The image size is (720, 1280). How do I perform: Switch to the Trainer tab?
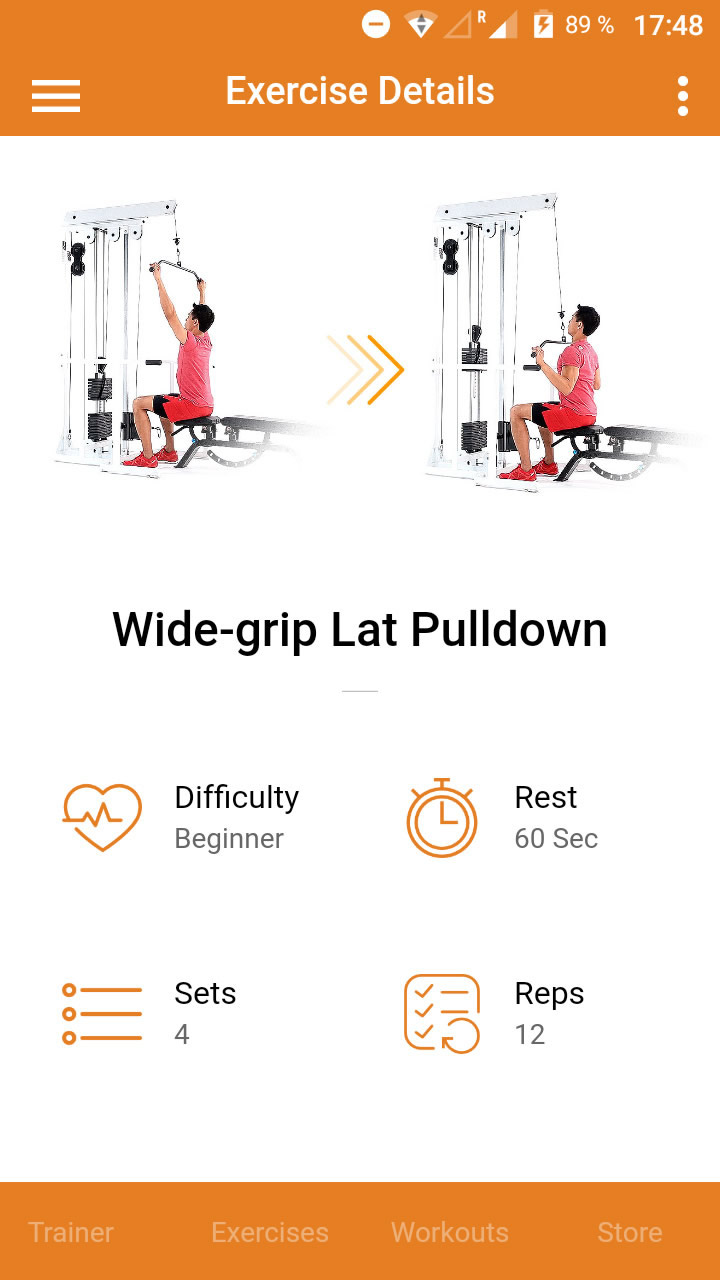(x=71, y=1232)
